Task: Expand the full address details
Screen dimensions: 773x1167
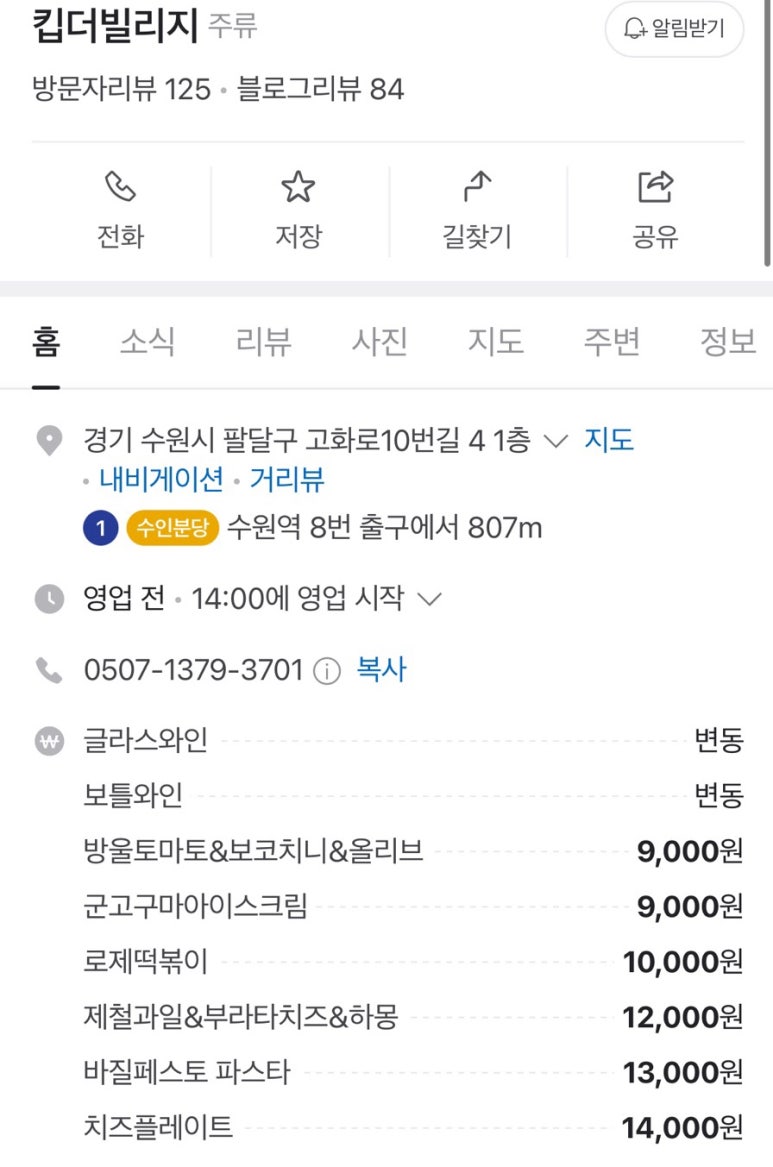Action: coord(554,441)
